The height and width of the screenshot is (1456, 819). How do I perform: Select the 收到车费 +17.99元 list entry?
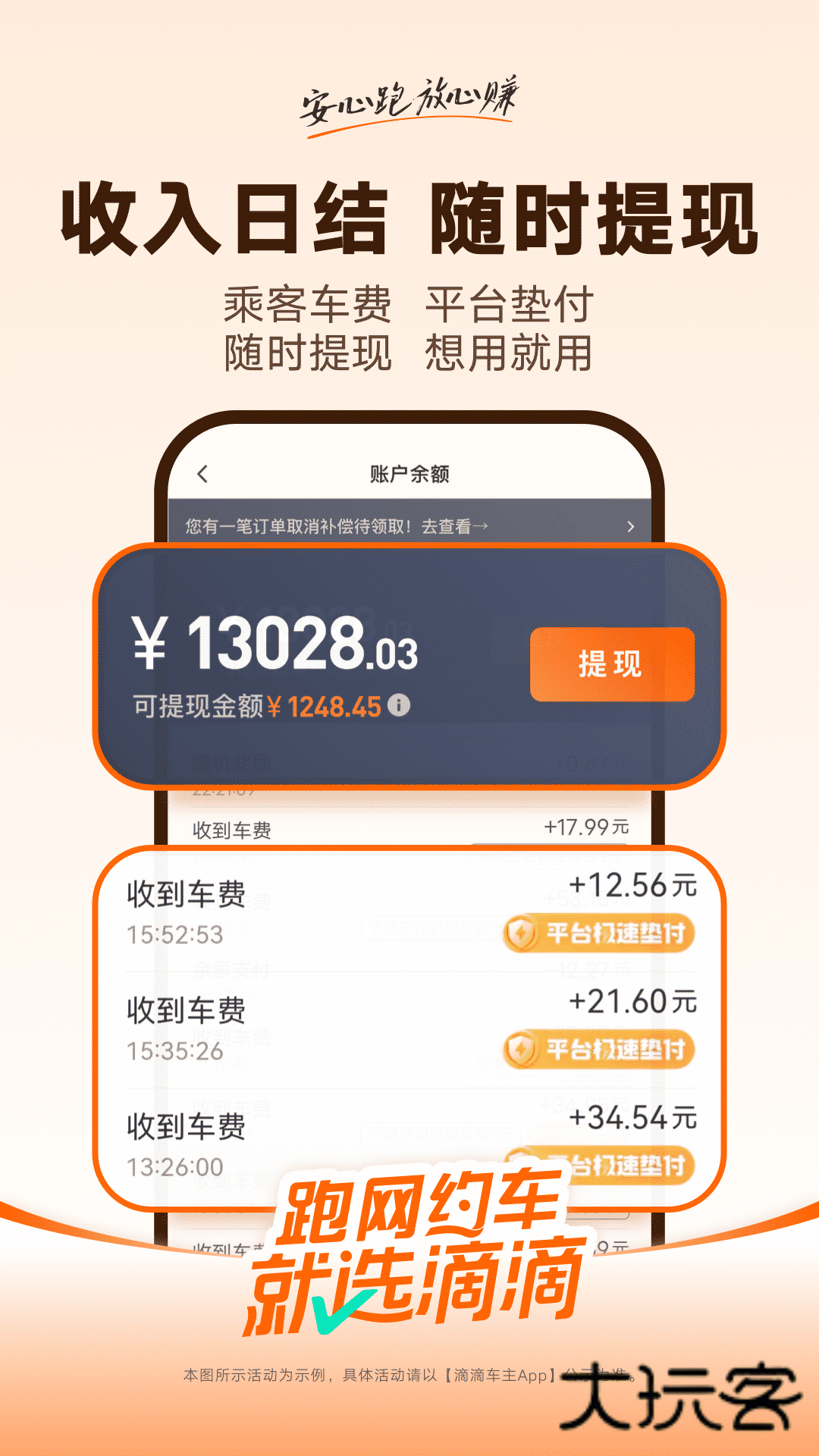pos(409,829)
